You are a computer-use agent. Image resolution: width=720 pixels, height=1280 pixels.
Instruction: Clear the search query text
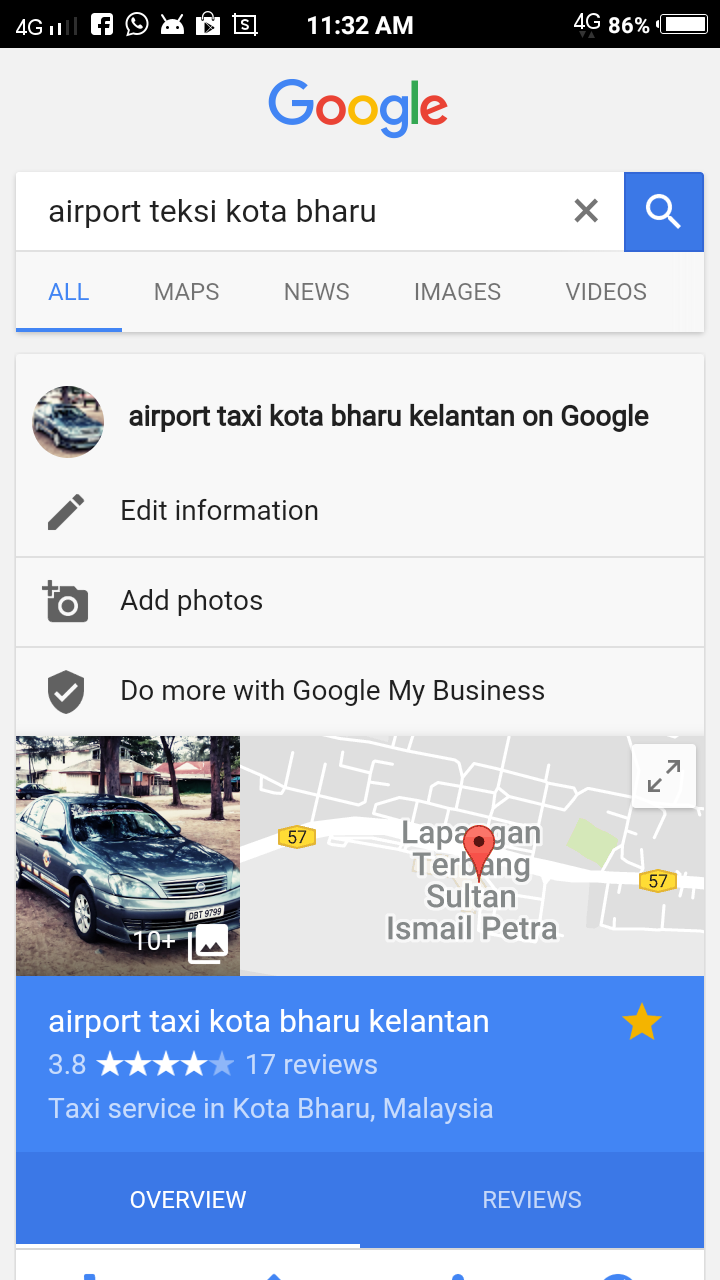586,211
